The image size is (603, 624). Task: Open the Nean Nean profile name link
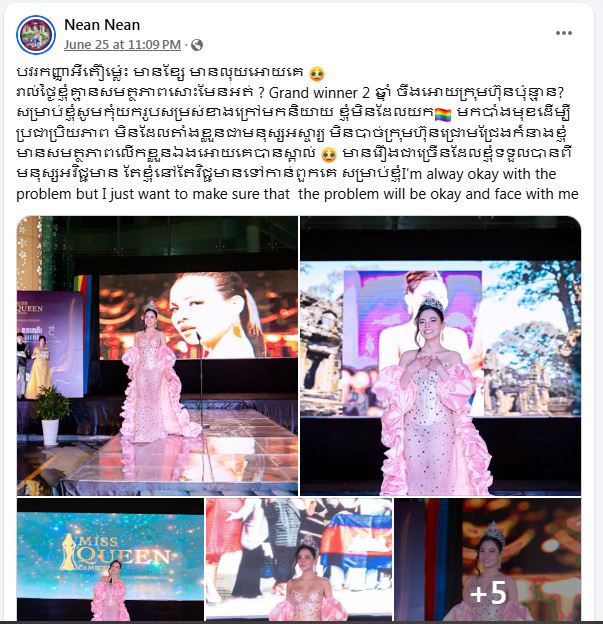(x=102, y=24)
